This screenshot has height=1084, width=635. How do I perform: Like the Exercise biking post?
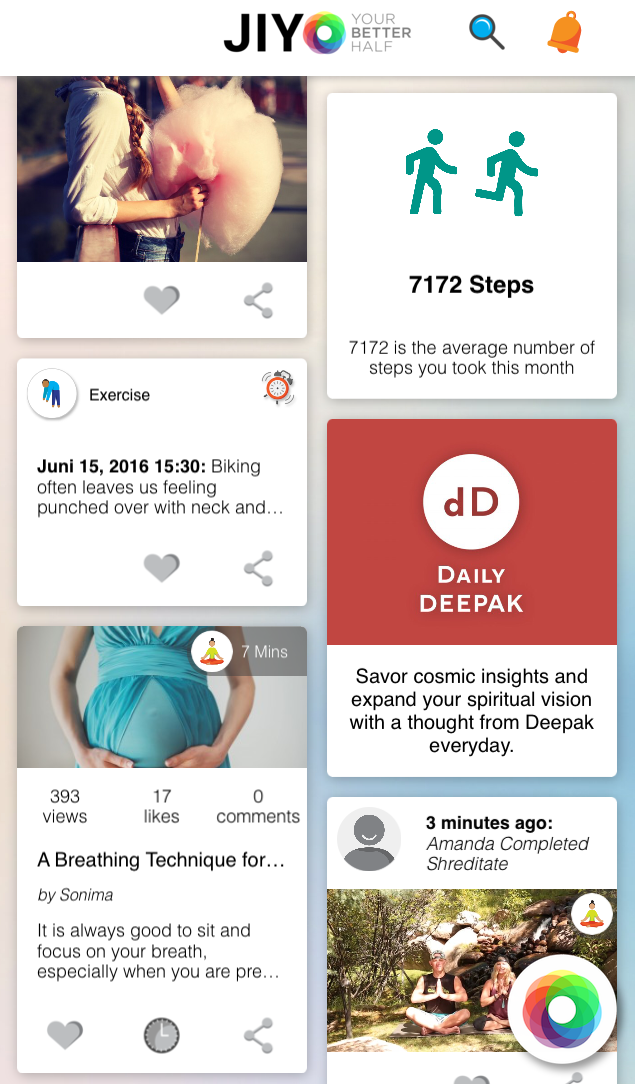(x=161, y=568)
